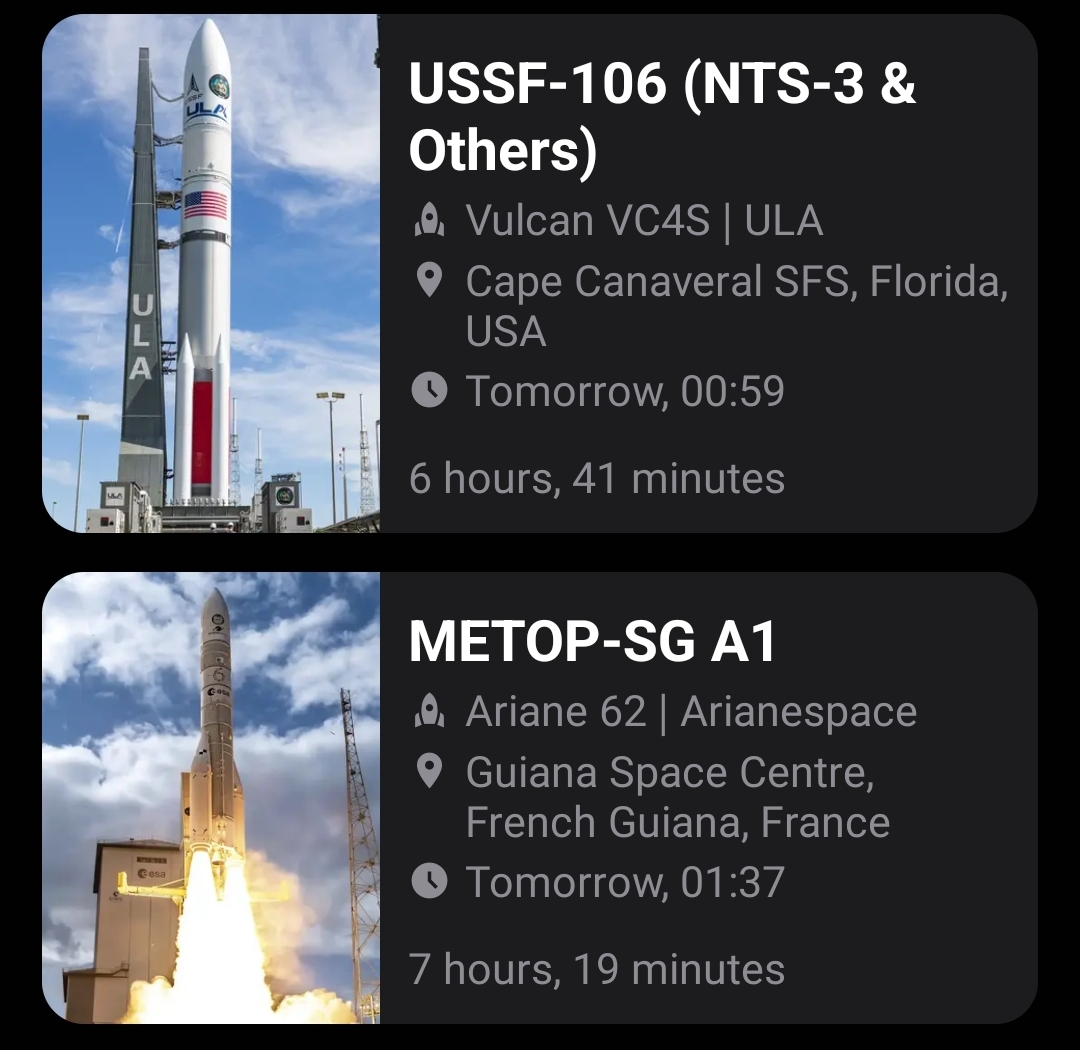Open the METOP-SG A1 launch card
Screen dimensions: 1080x1050
click(540, 798)
